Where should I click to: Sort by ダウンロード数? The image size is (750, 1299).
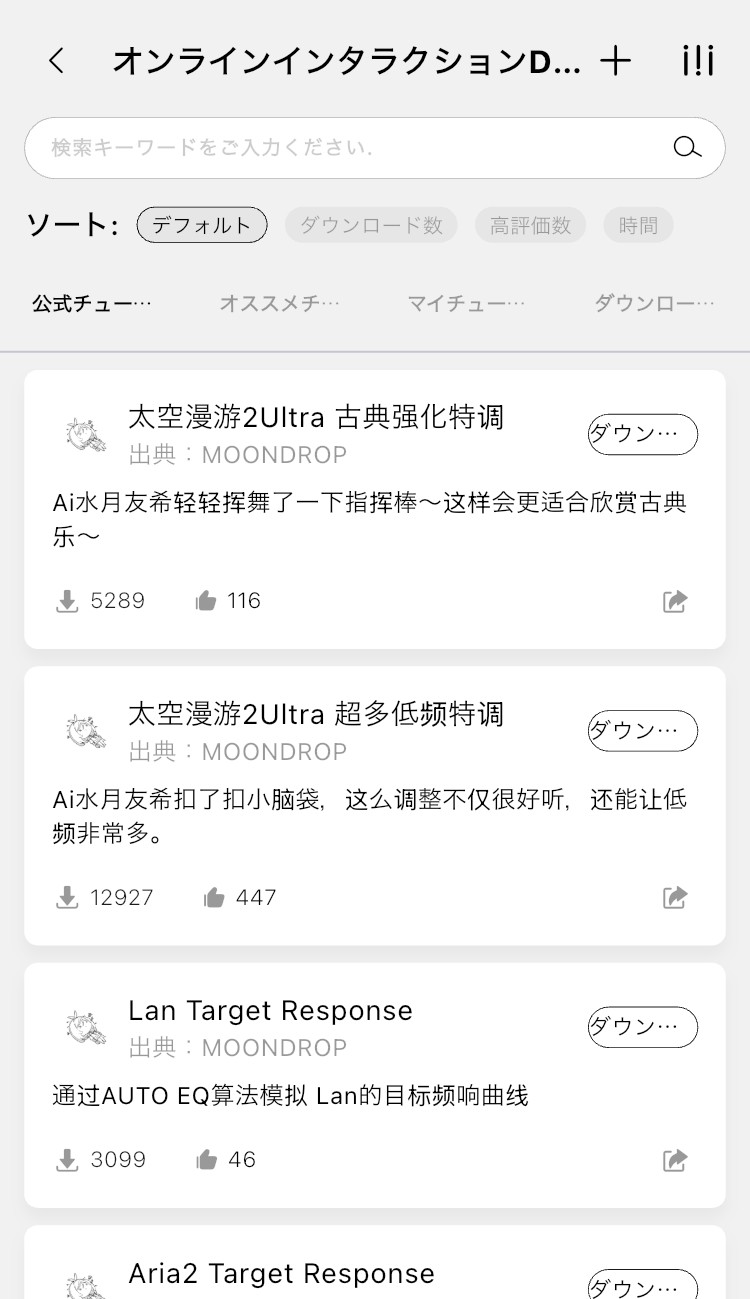371,225
